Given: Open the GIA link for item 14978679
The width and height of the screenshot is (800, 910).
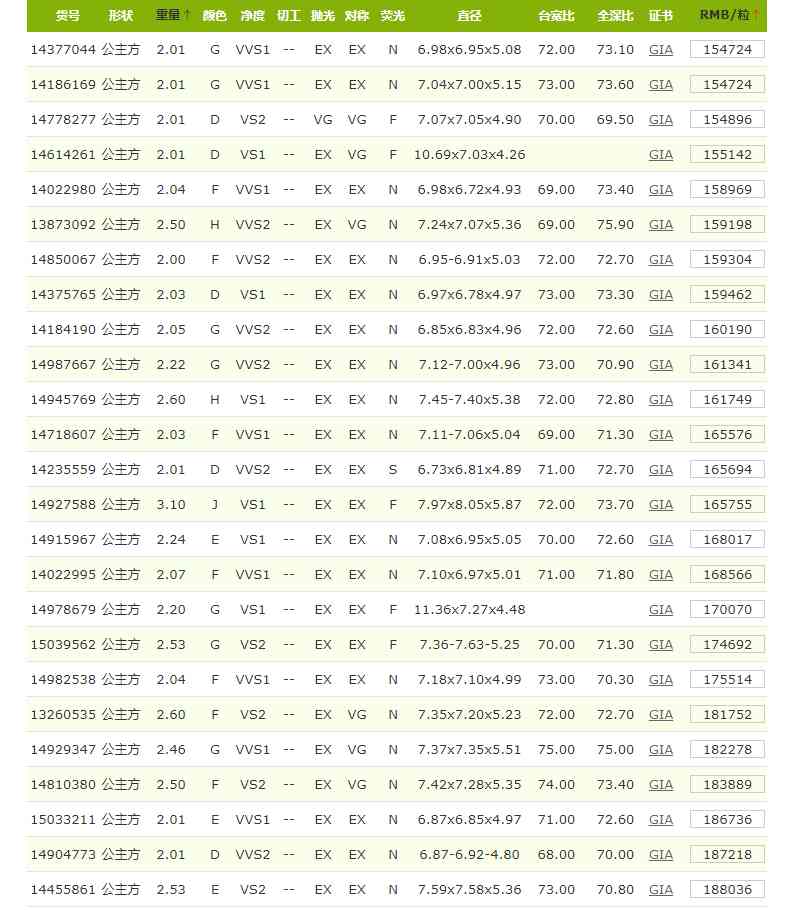Looking at the screenshot, I should tap(661, 610).
